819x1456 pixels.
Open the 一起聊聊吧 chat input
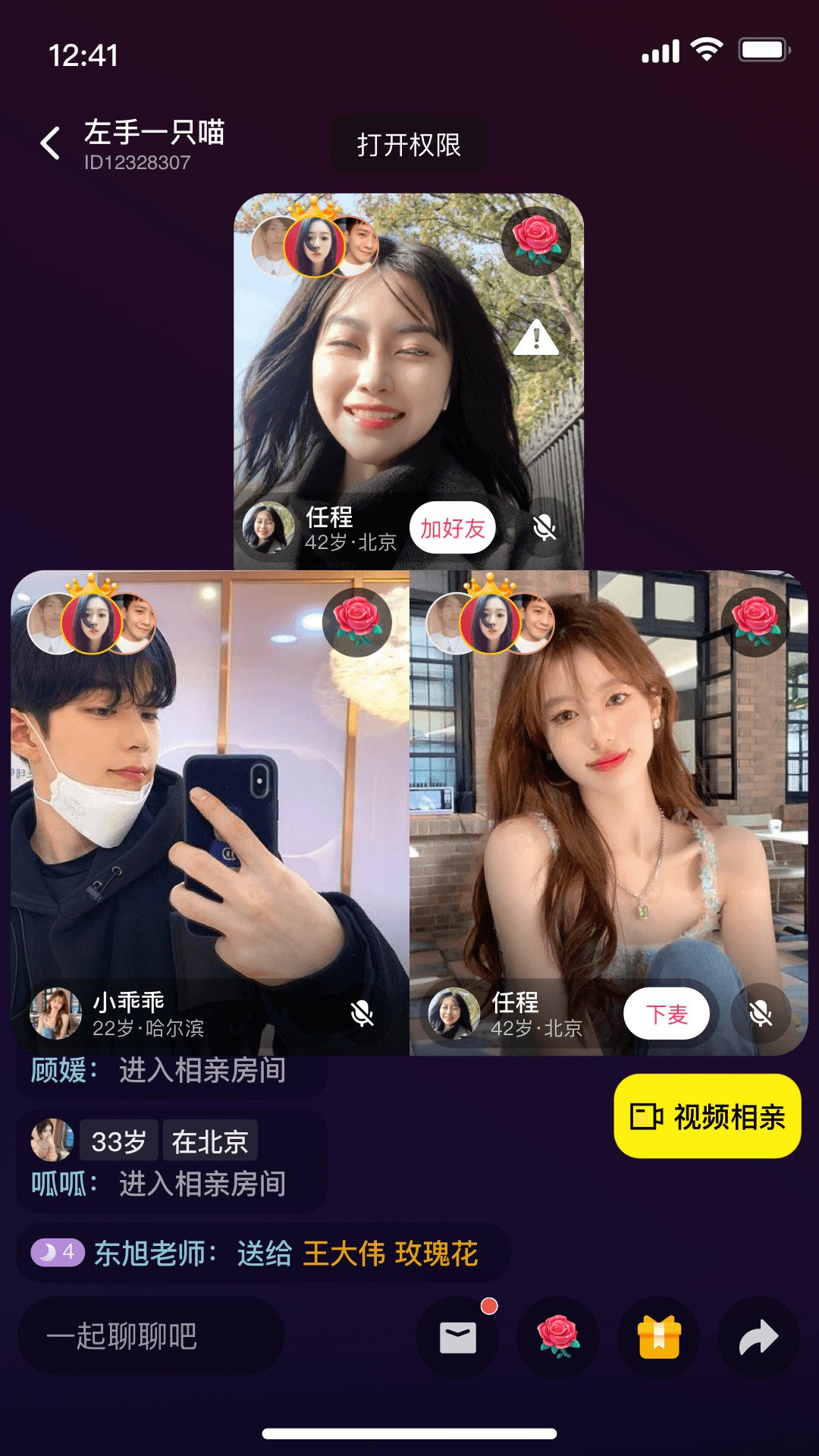point(152,1336)
